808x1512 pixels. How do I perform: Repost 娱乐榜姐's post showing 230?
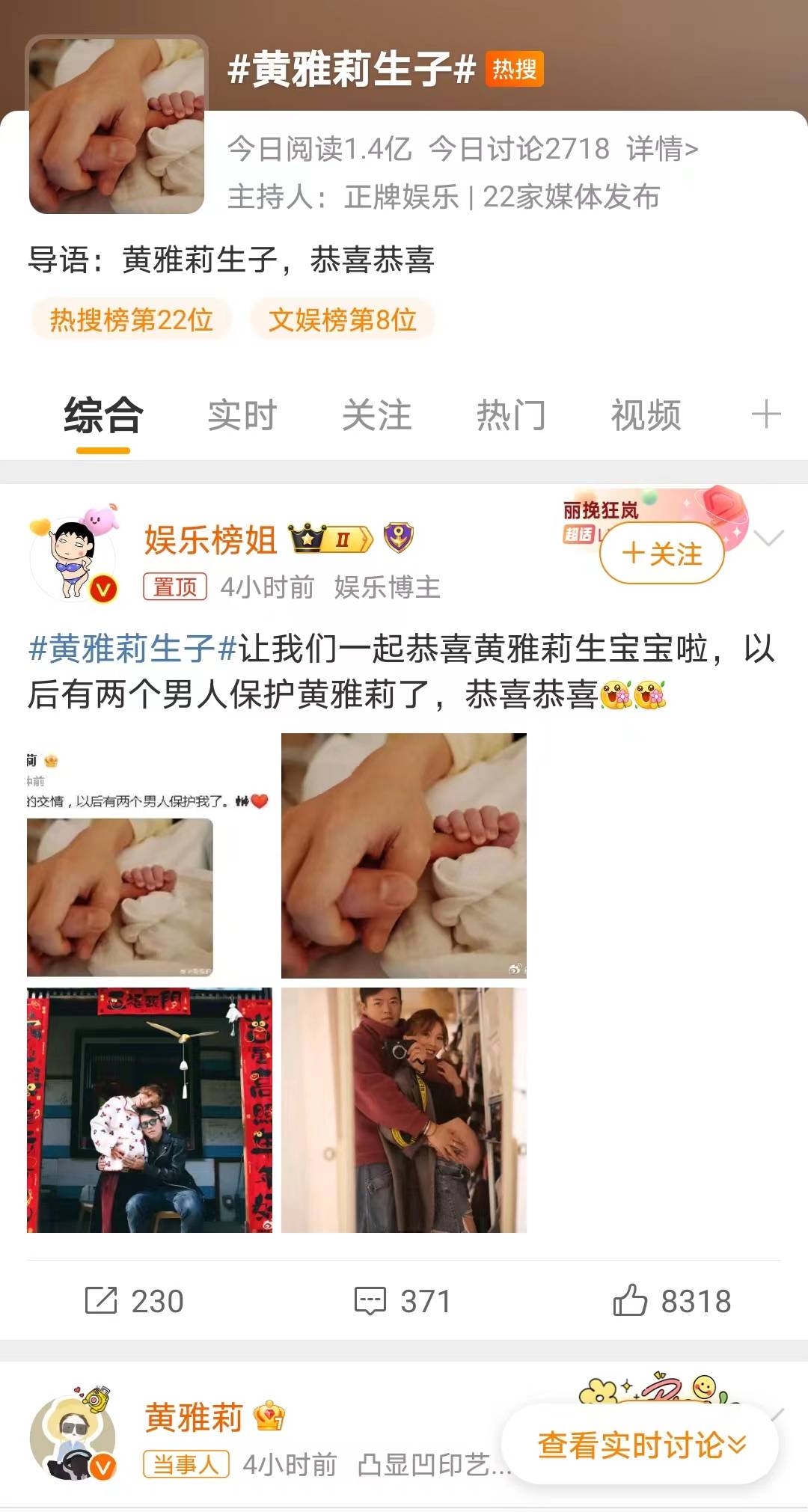pyautogui.click(x=134, y=1301)
